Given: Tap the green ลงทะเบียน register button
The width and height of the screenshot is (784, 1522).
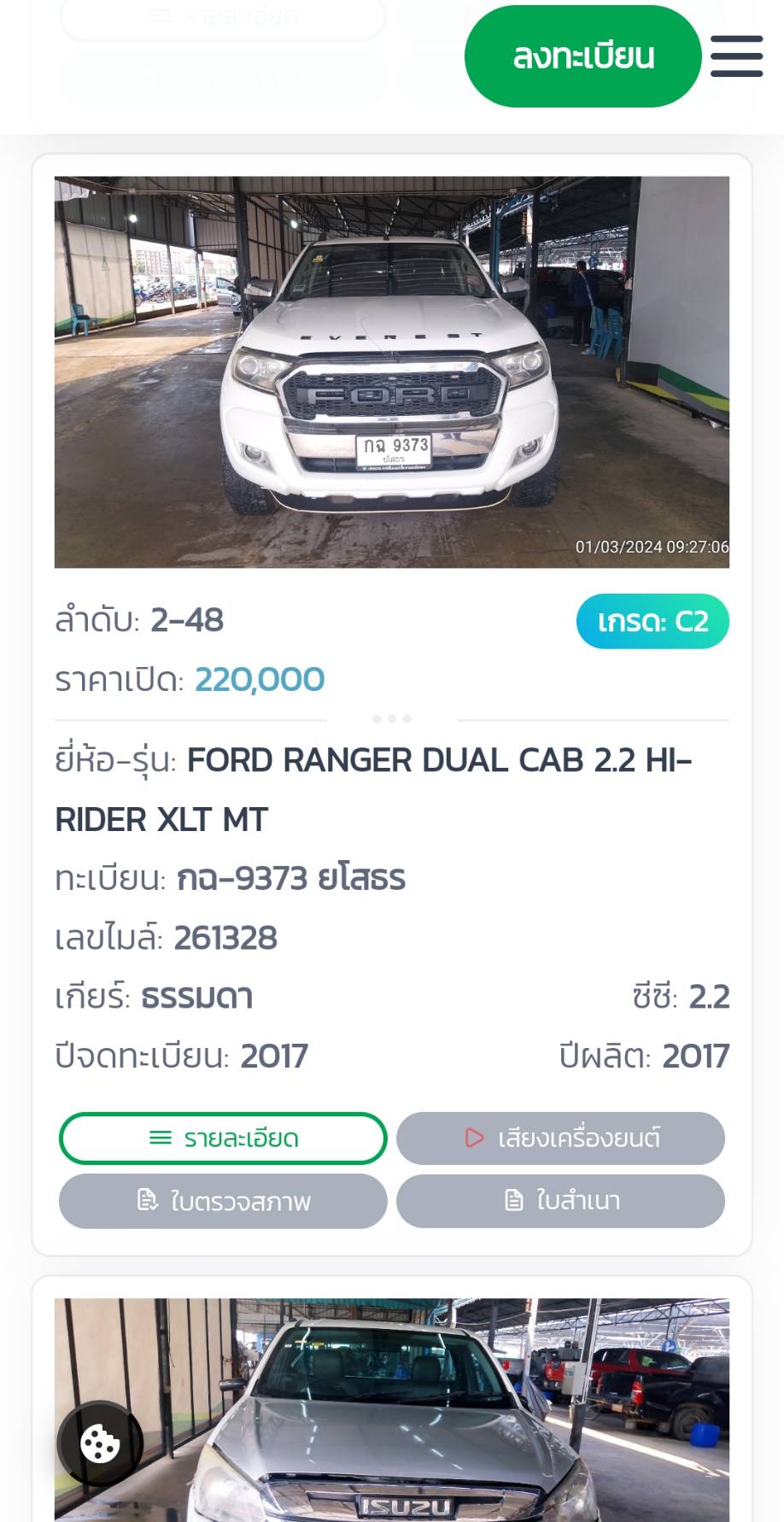Looking at the screenshot, I should (582, 56).
